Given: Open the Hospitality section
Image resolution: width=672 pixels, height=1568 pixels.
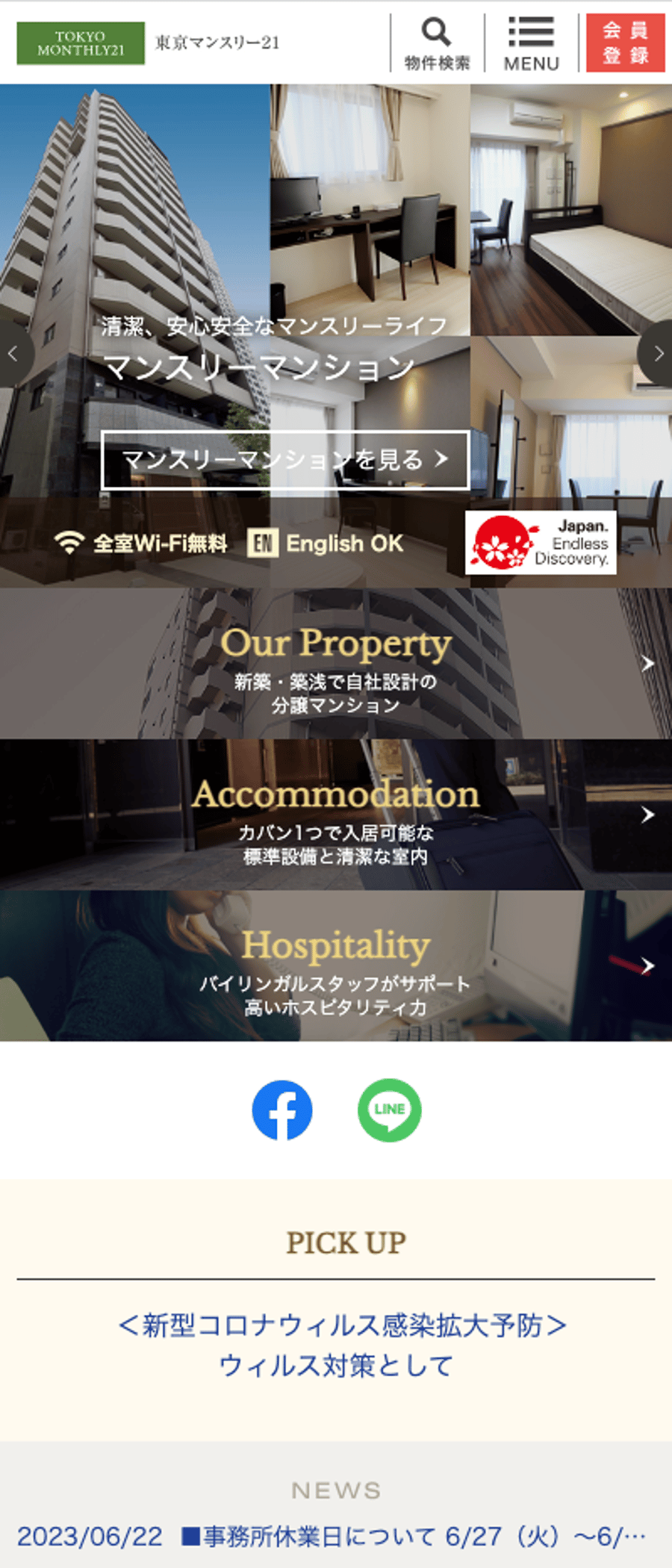Looking at the screenshot, I should coord(336,966).
